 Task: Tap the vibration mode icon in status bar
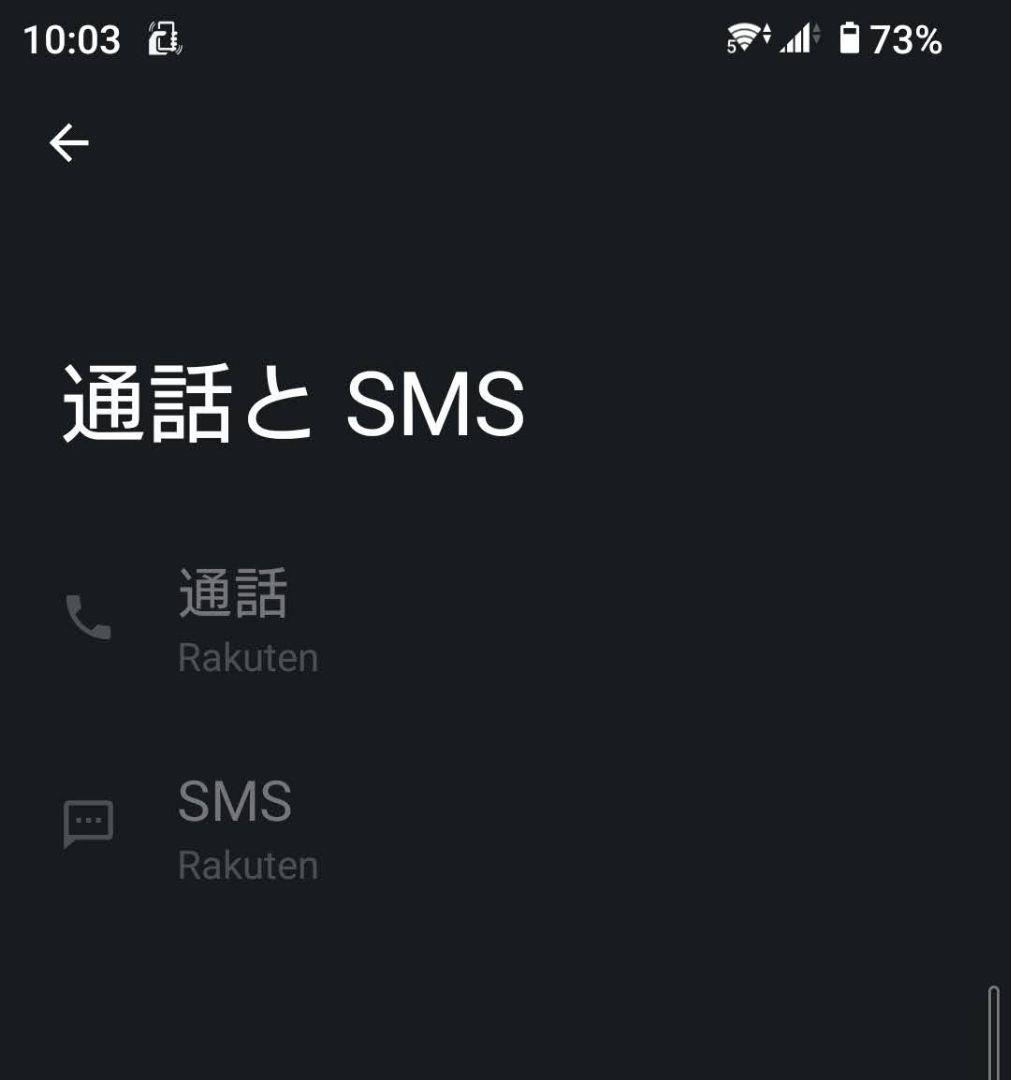(163, 38)
